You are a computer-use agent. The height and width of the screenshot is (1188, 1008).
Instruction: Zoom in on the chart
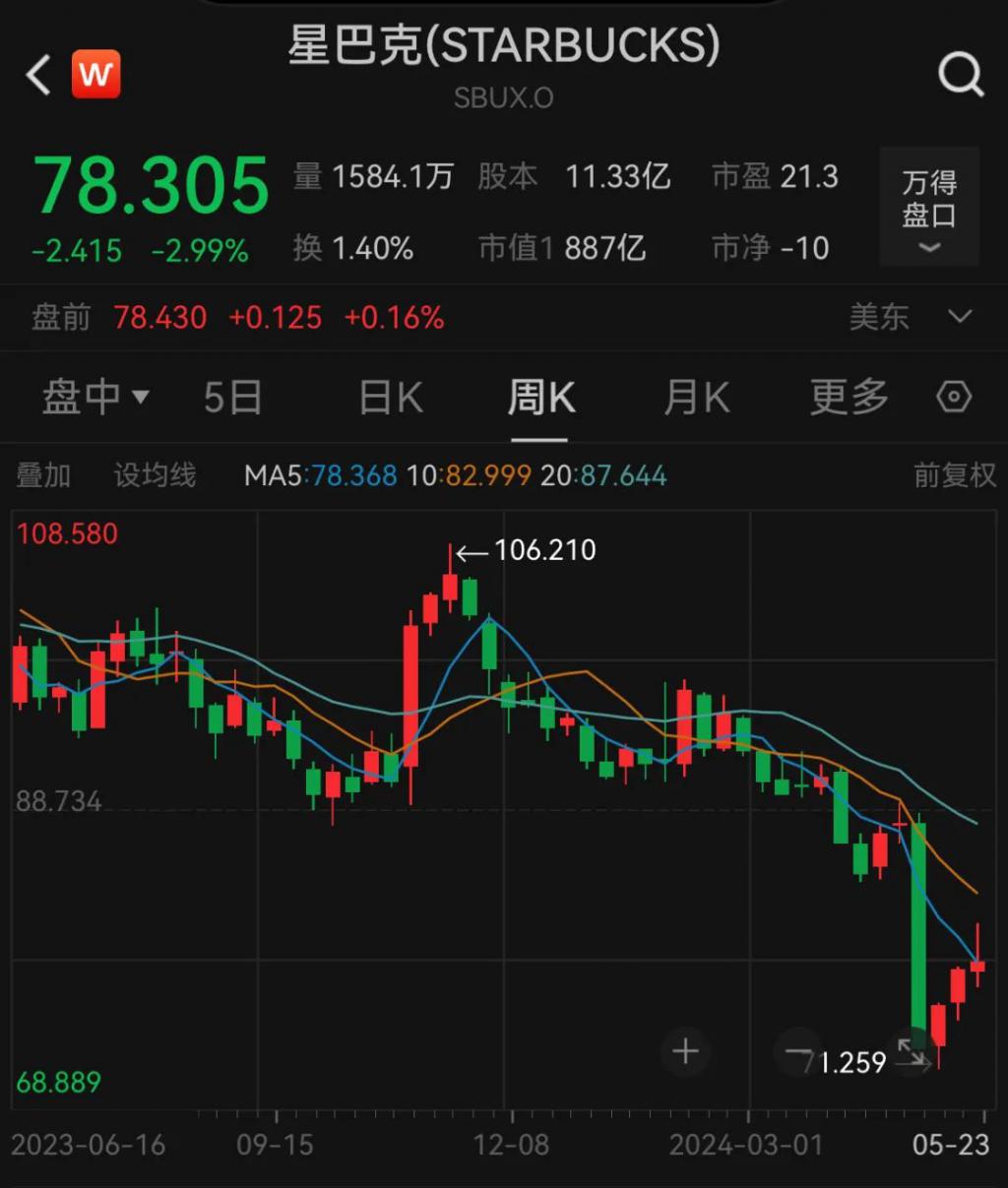685,1051
